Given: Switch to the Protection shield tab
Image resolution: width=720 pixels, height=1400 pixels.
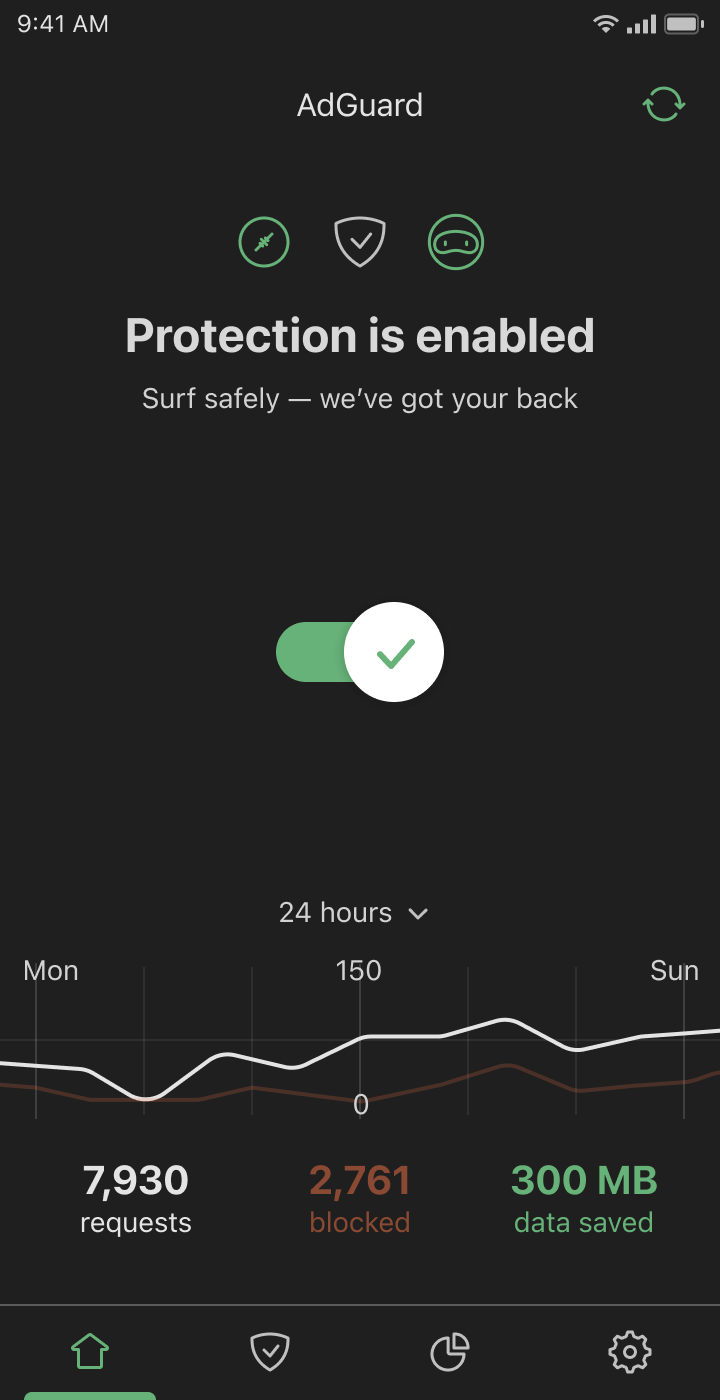Looking at the screenshot, I should 270,1353.
